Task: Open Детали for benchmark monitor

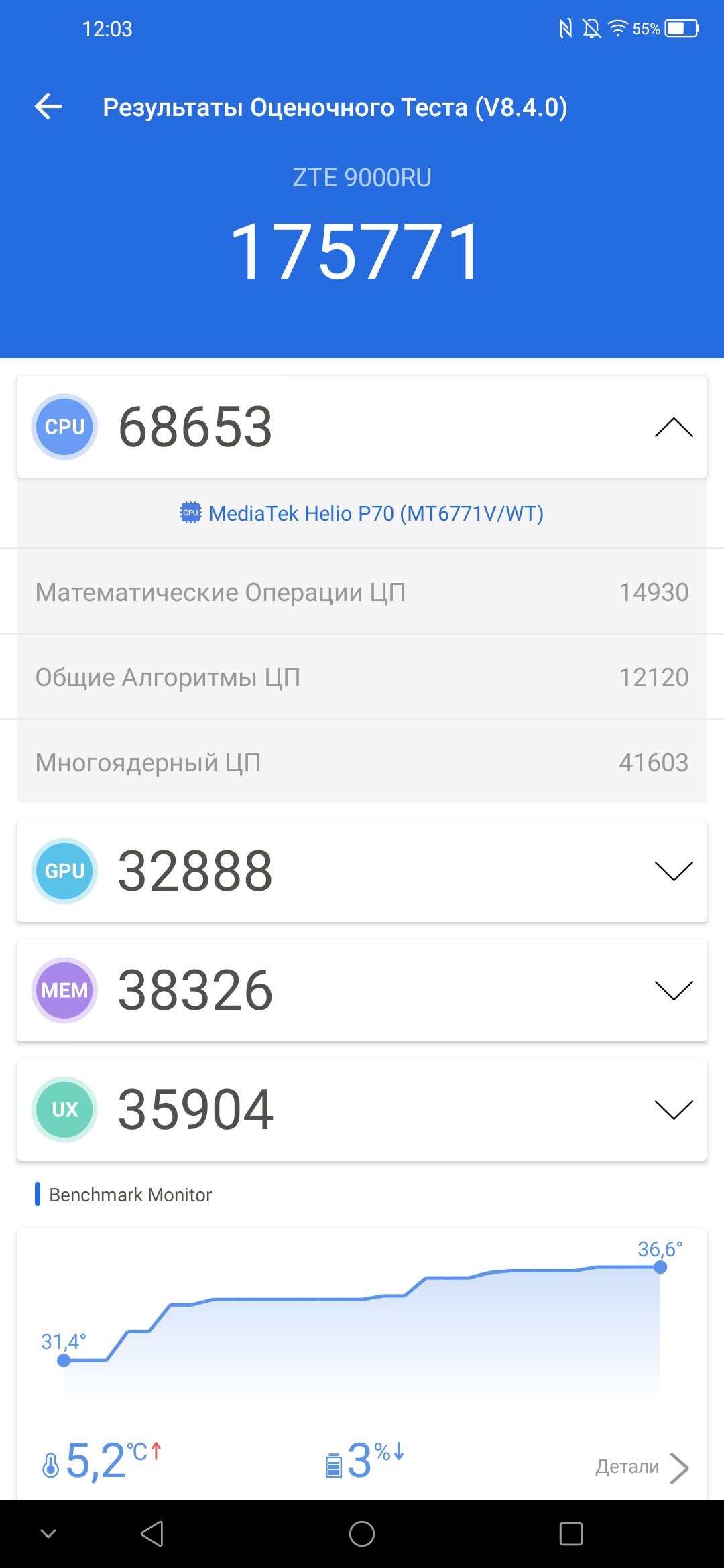Action: (x=642, y=1467)
